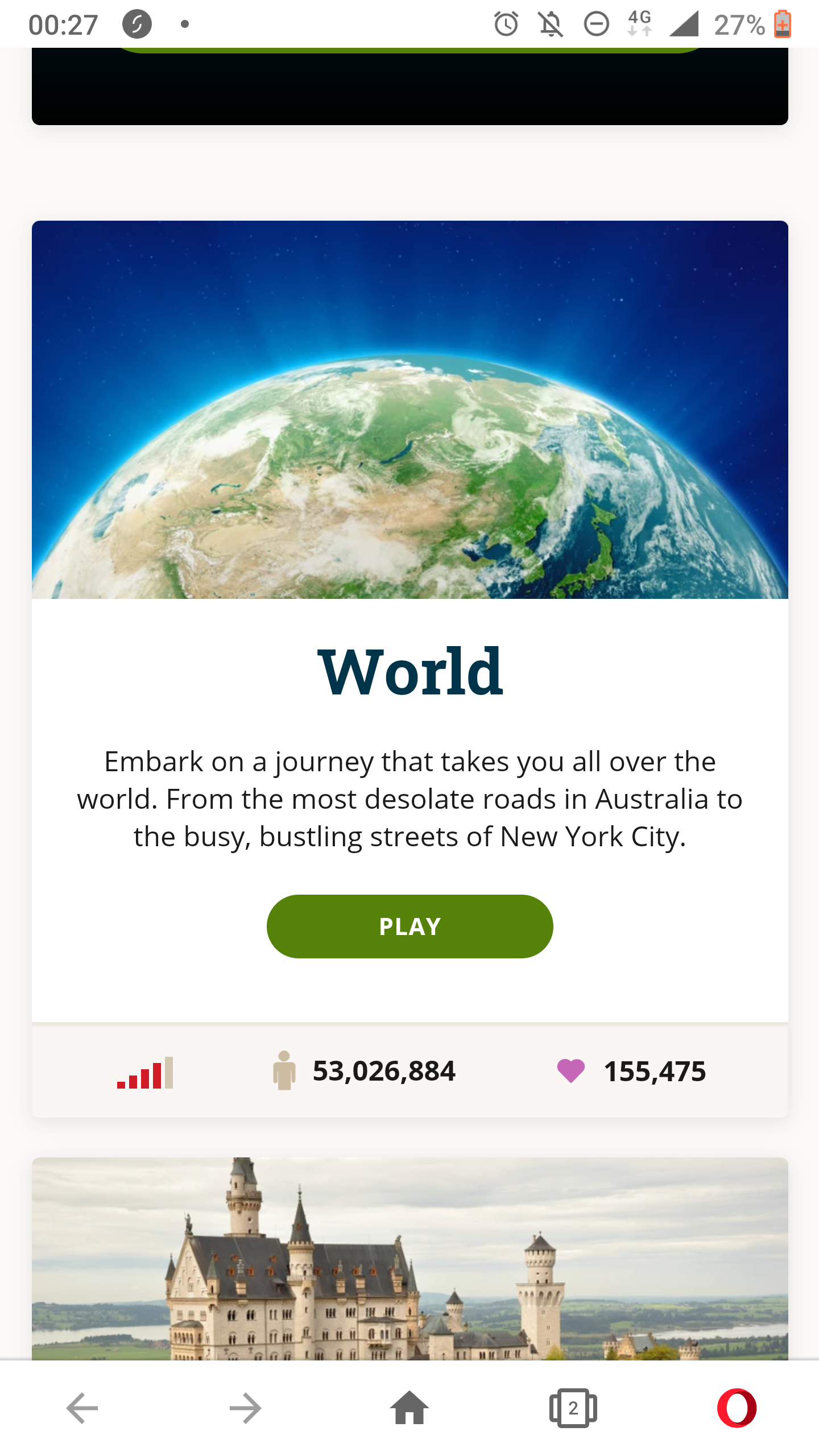Open the castle map card
This screenshot has width=819, height=1456.
(x=409, y=1259)
